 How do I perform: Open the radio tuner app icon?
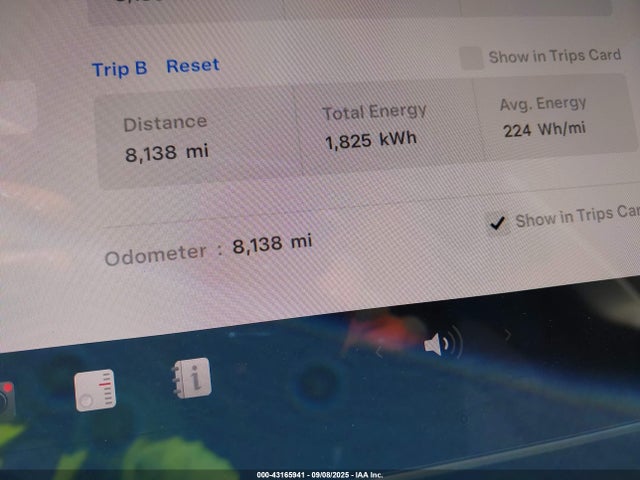click(96, 389)
